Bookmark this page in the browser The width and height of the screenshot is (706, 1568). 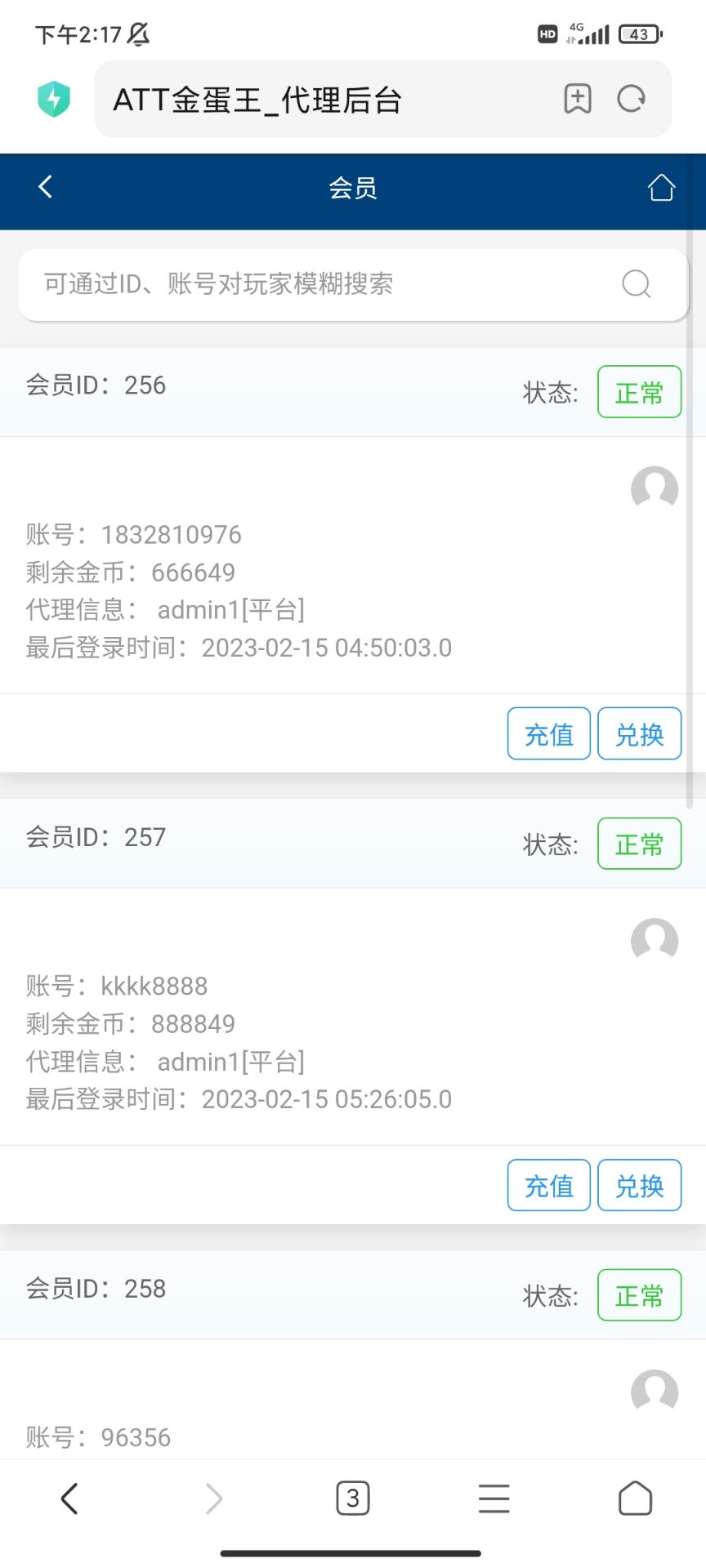coord(578,99)
